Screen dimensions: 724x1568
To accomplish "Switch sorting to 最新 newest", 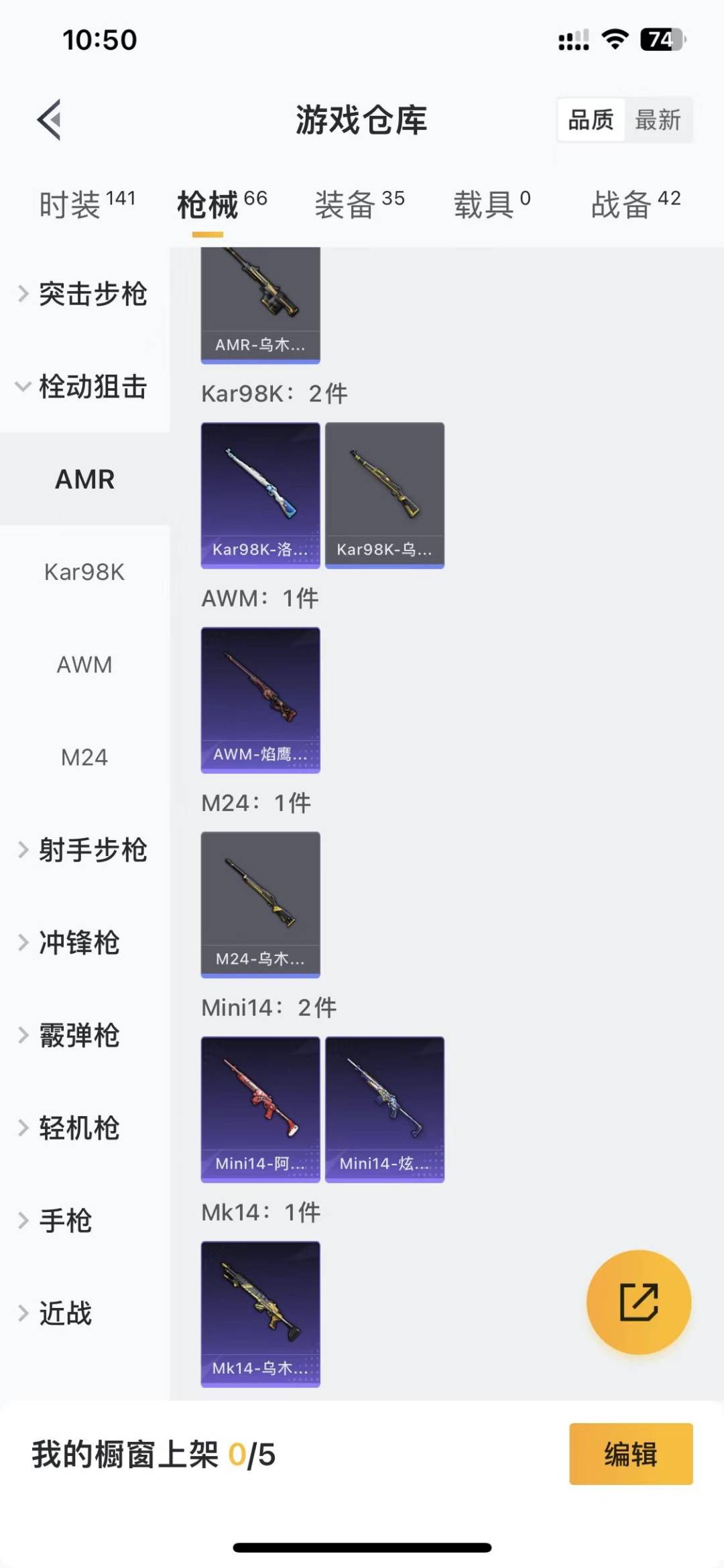I will tap(660, 119).
